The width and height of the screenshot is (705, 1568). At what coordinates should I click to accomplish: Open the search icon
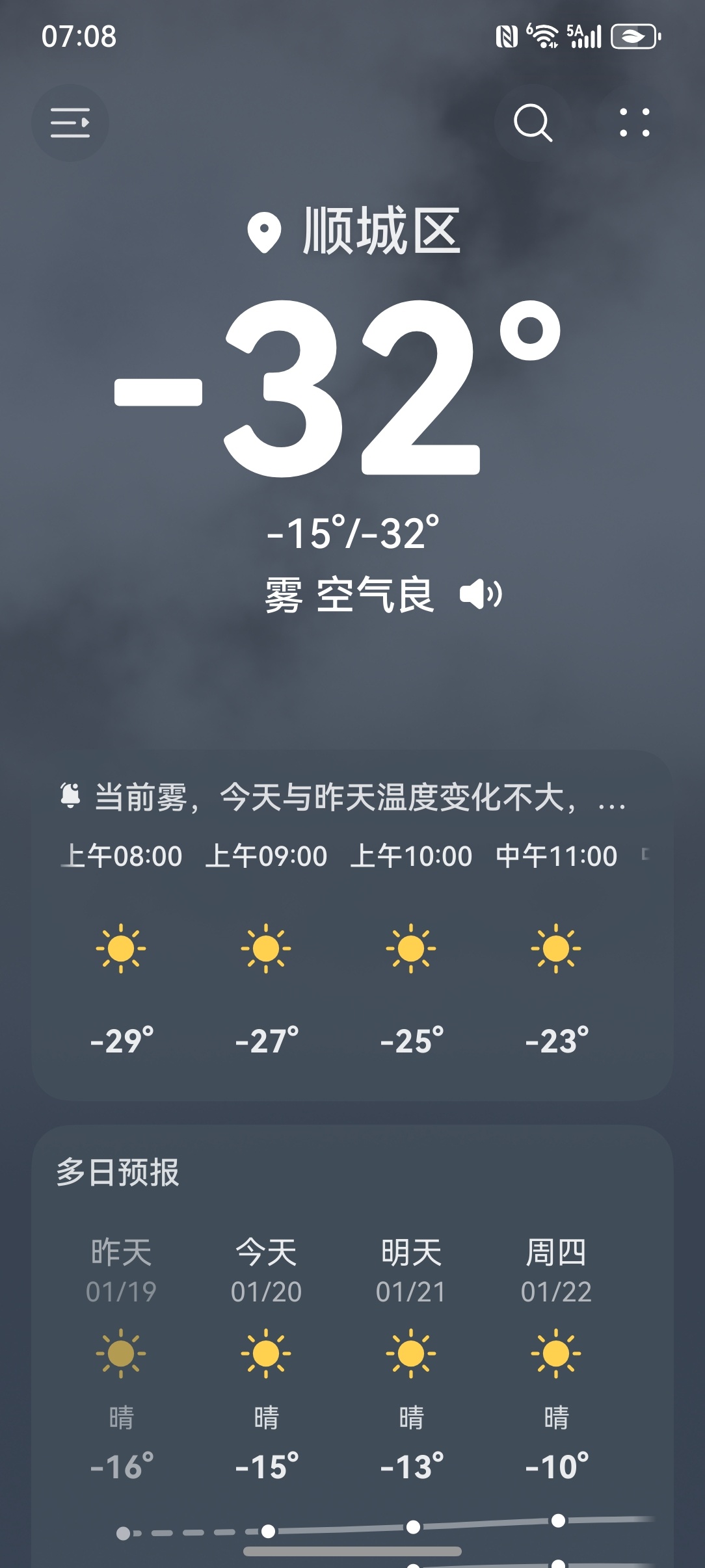[533, 123]
